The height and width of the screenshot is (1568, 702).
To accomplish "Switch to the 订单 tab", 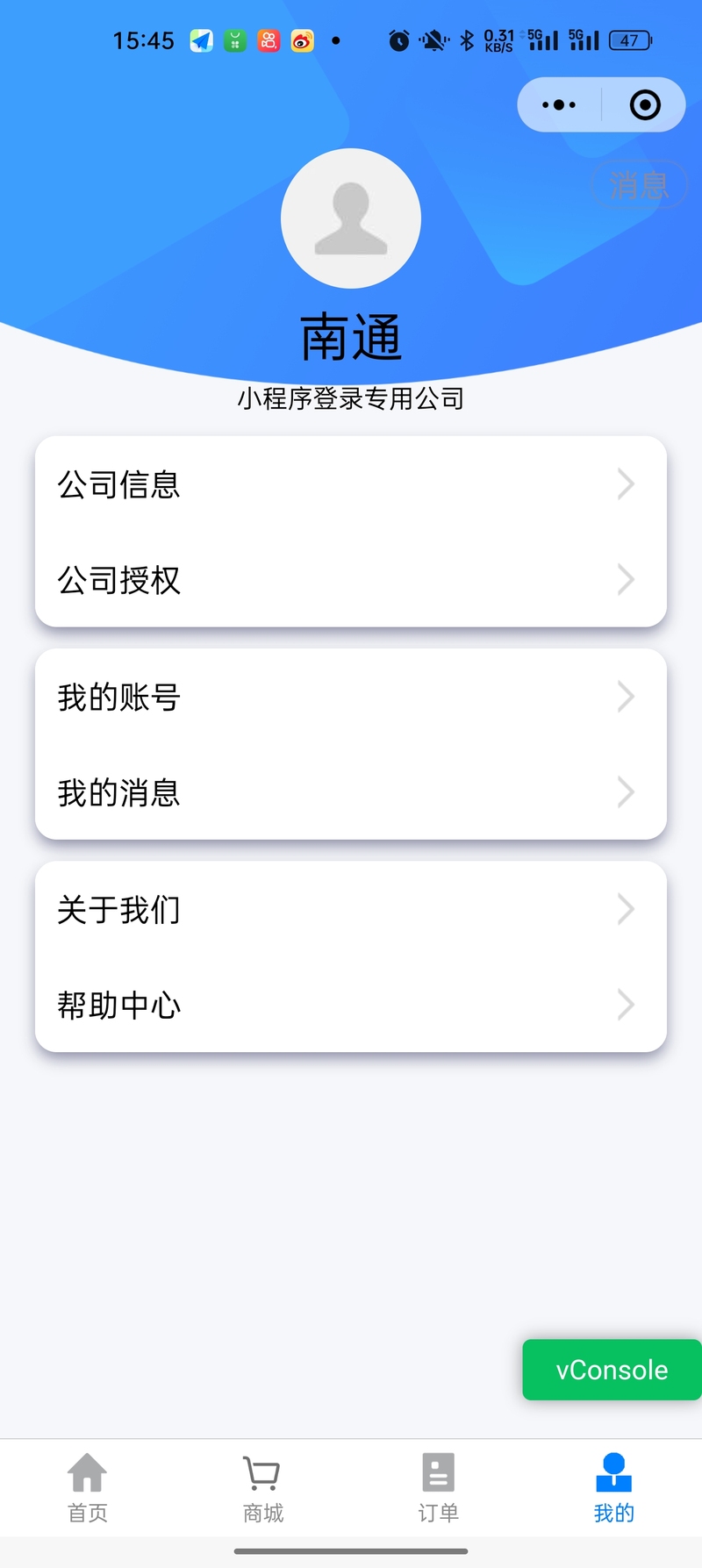I will pyautogui.click(x=439, y=1488).
